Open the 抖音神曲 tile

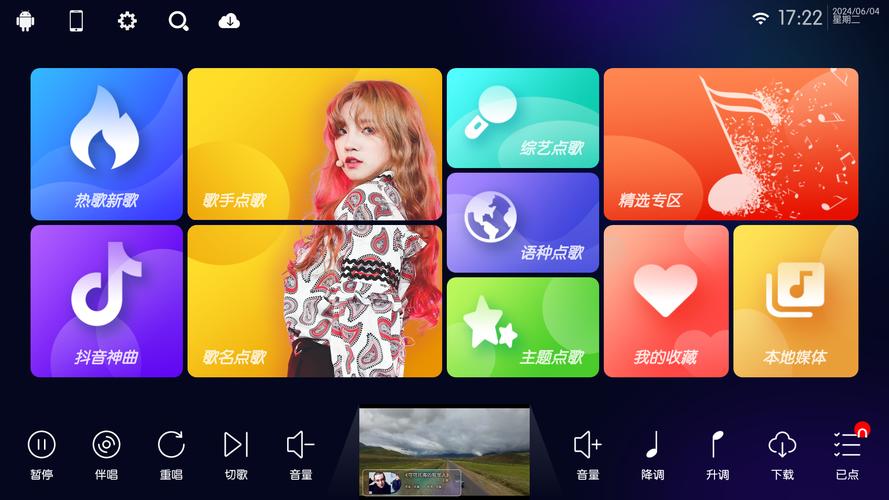click(x=106, y=301)
